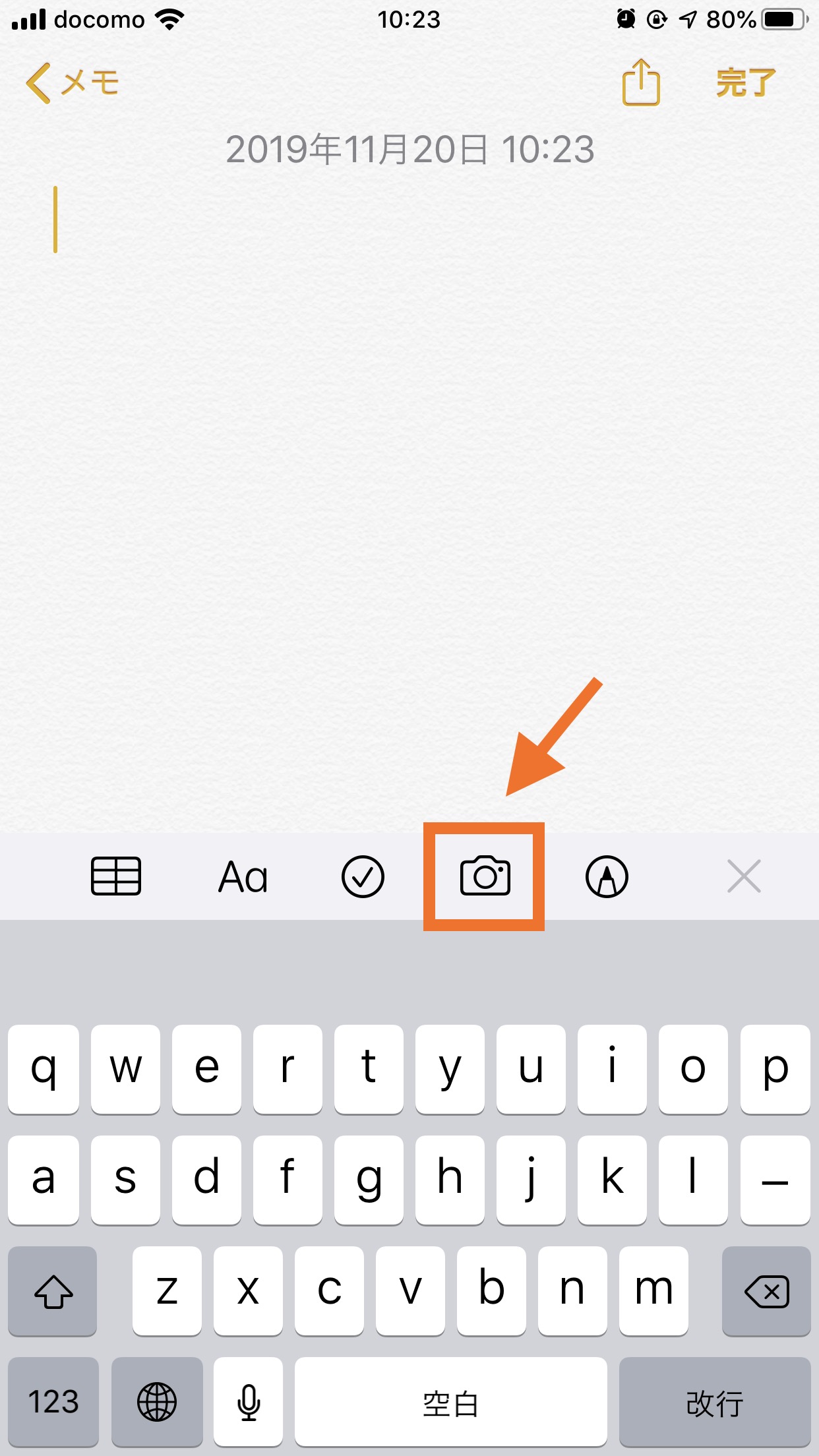Close the formatting toolbar
Screen dimensions: 819x1456
pos(744,876)
